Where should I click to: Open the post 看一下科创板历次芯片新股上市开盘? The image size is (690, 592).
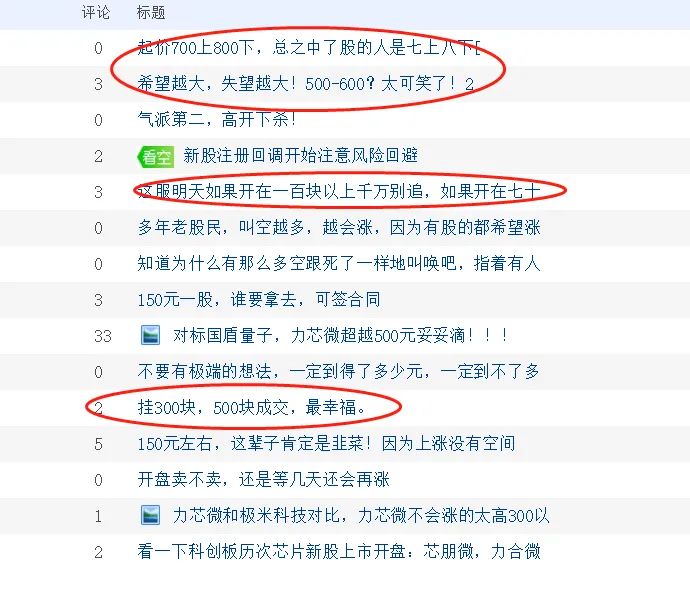coord(338,551)
